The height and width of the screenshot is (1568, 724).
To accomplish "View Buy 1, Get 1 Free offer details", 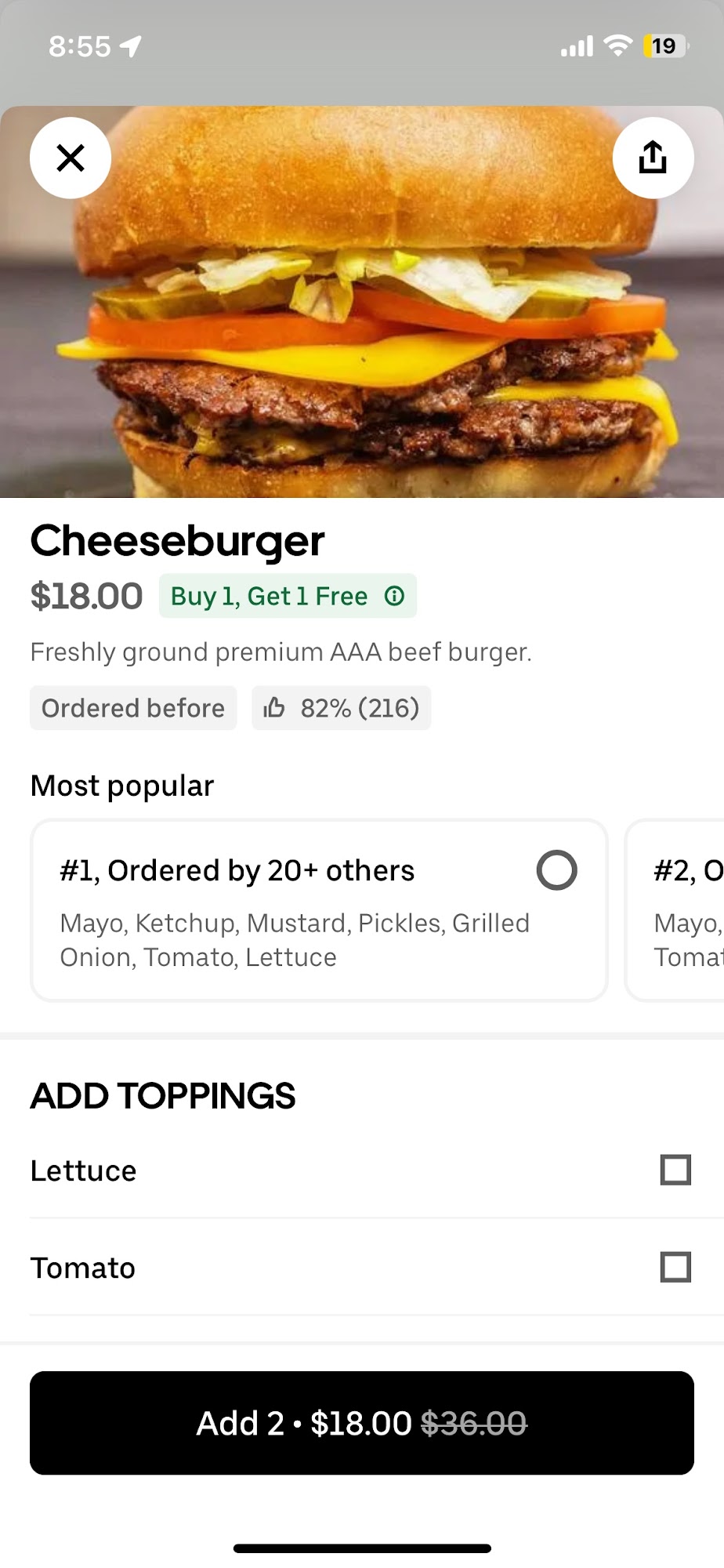I will [395, 596].
